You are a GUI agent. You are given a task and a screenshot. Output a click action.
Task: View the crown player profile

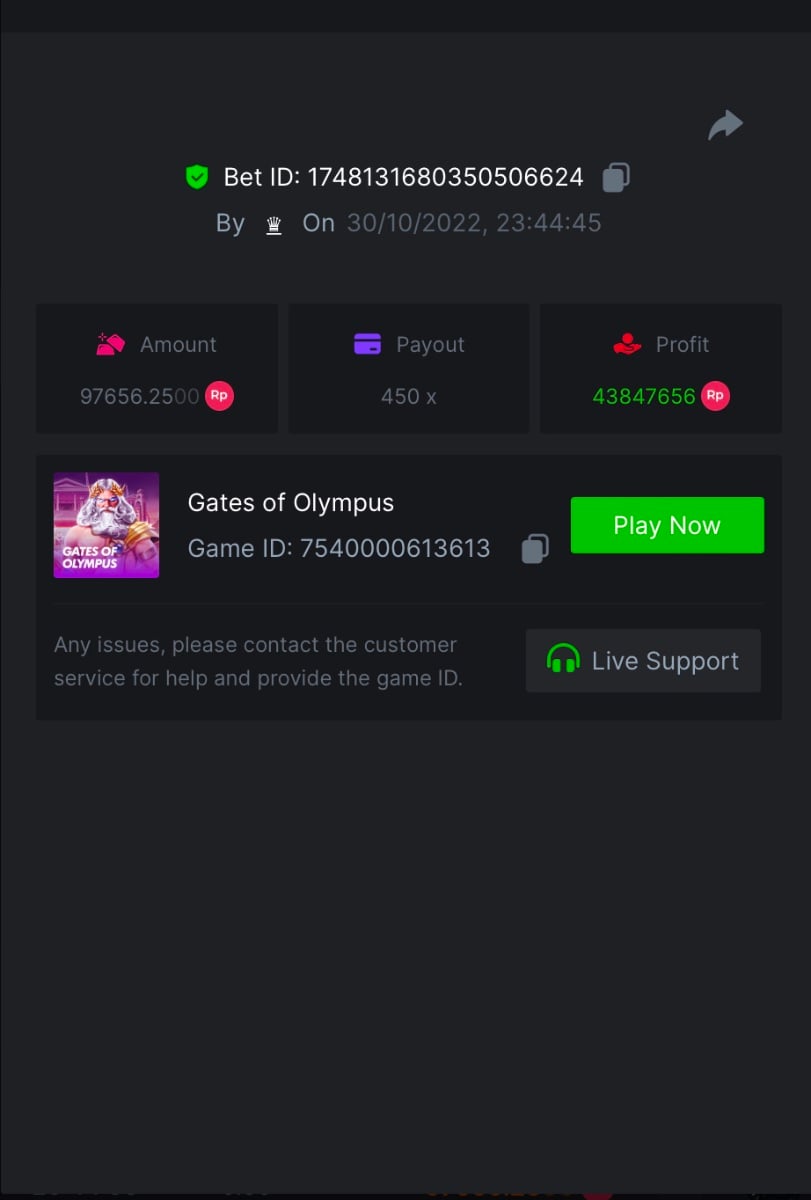pos(274,224)
